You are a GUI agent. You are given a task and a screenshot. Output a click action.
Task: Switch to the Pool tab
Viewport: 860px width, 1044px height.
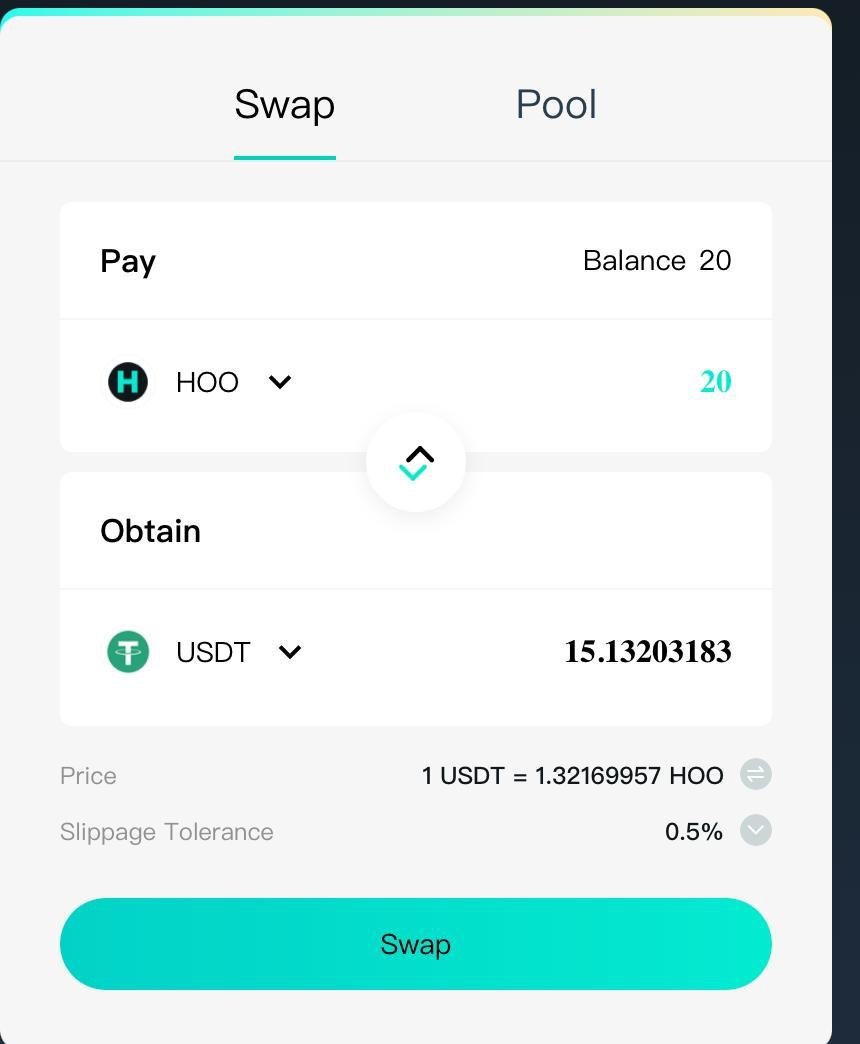556,105
